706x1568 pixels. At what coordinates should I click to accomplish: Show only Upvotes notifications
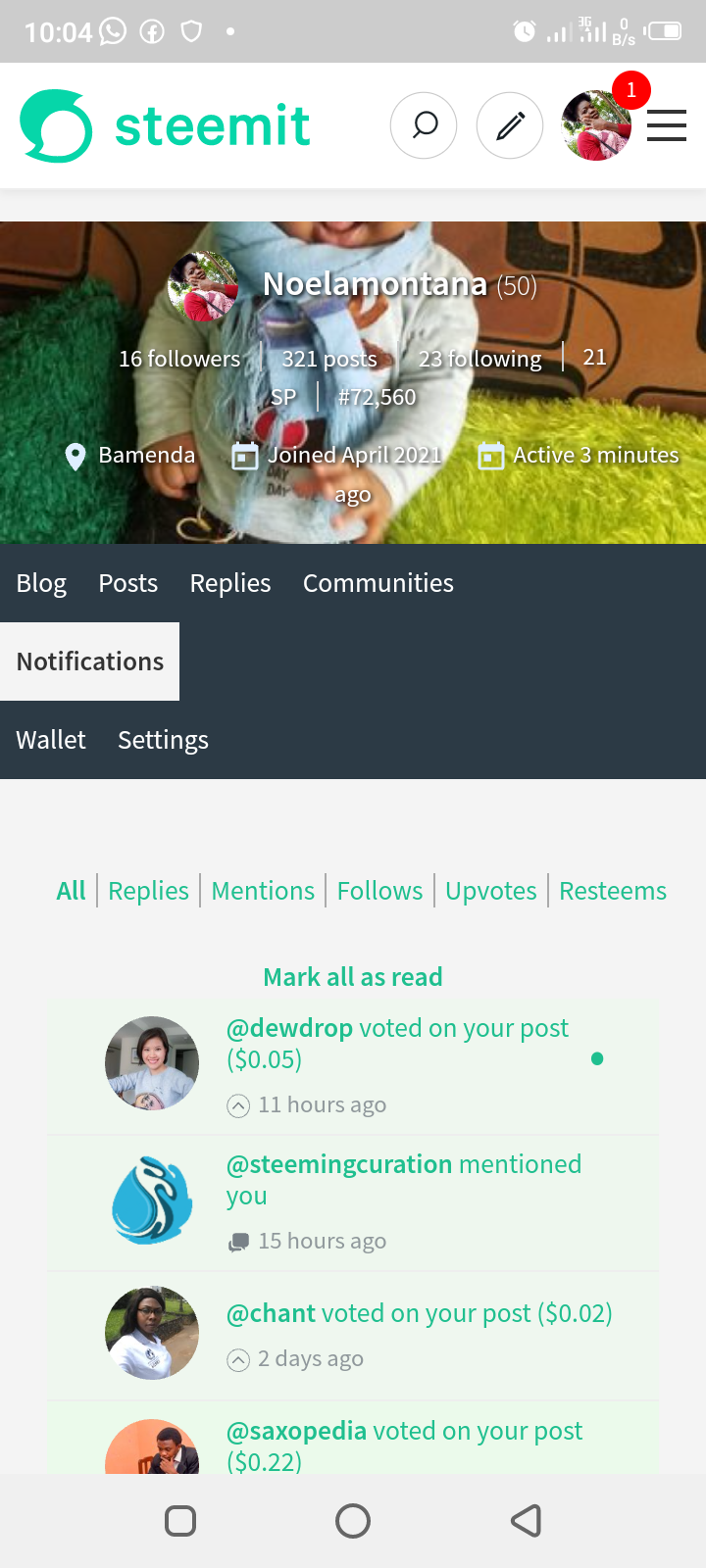[x=491, y=891]
